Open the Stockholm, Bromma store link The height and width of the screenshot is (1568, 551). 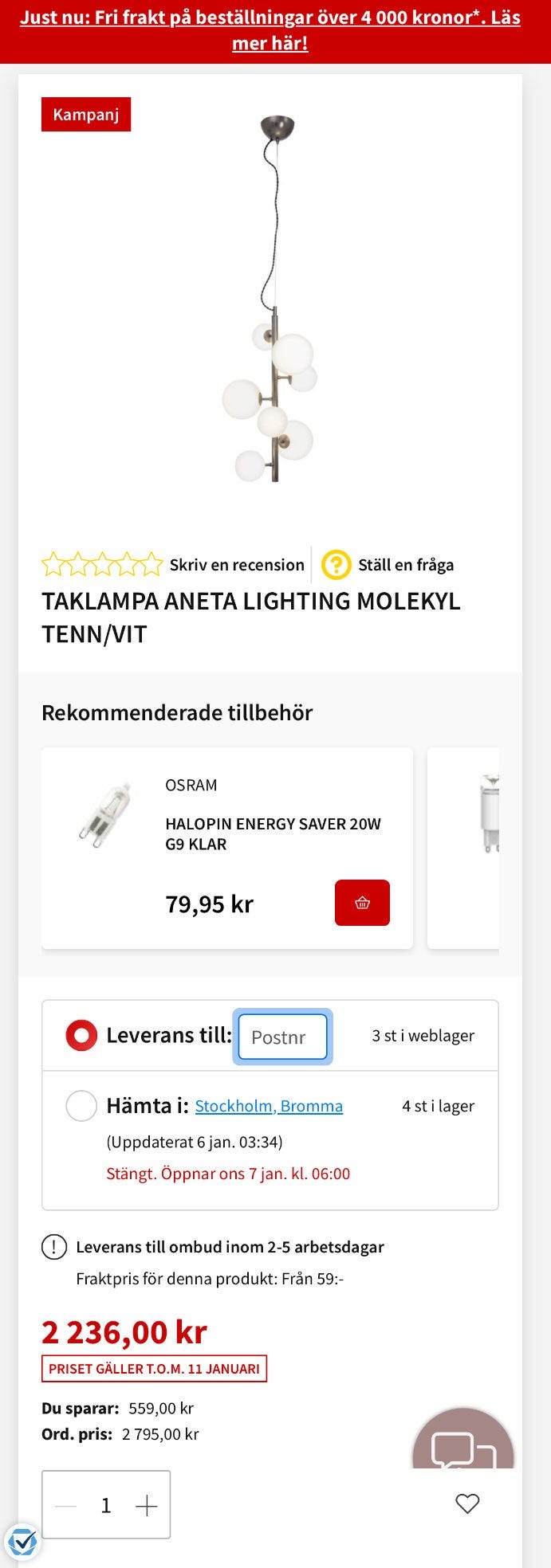coord(269,1106)
